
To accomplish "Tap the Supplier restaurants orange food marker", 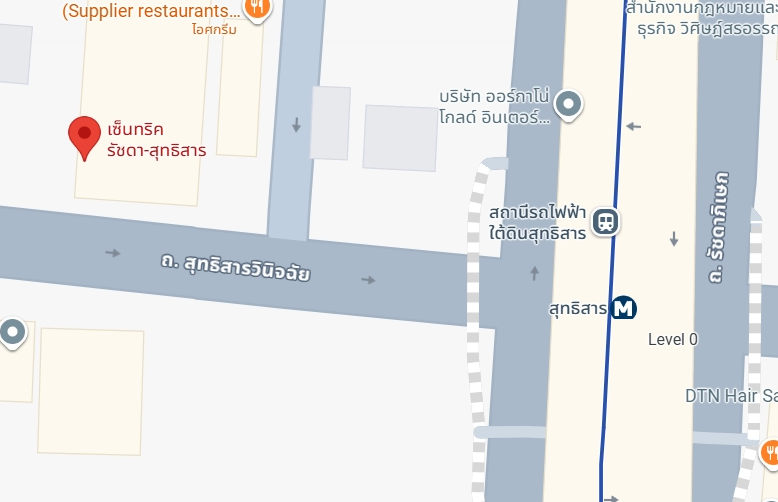I will [x=258, y=8].
